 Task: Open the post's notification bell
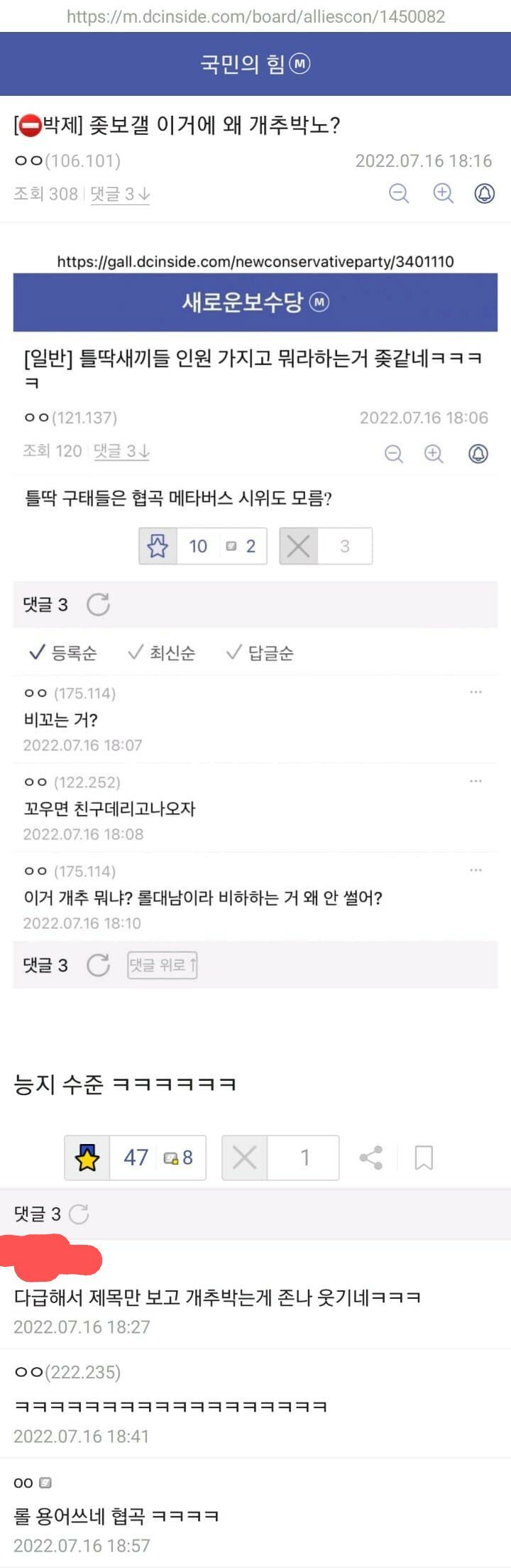click(x=484, y=193)
